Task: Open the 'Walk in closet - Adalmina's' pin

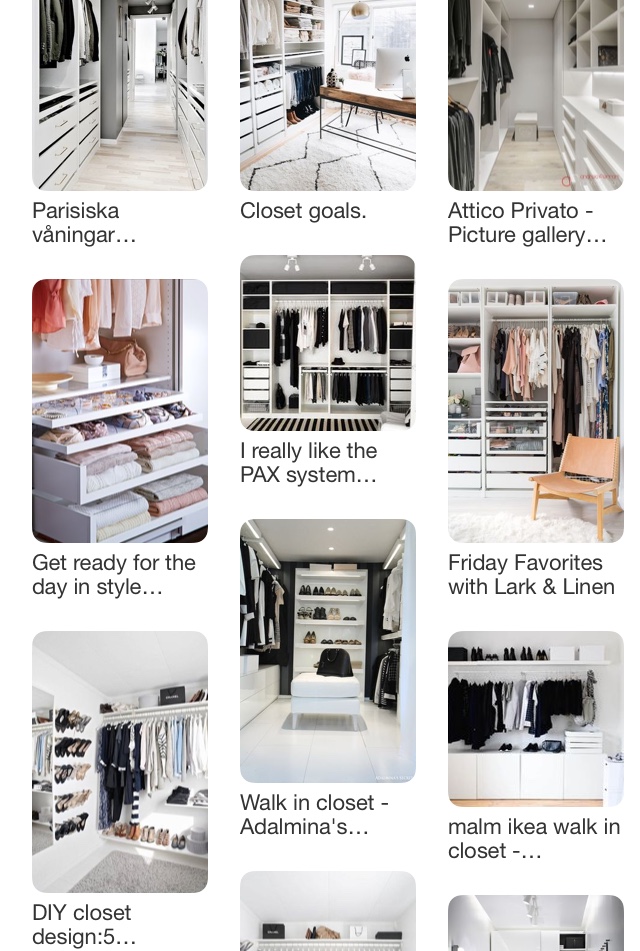Action: click(x=327, y=650)
